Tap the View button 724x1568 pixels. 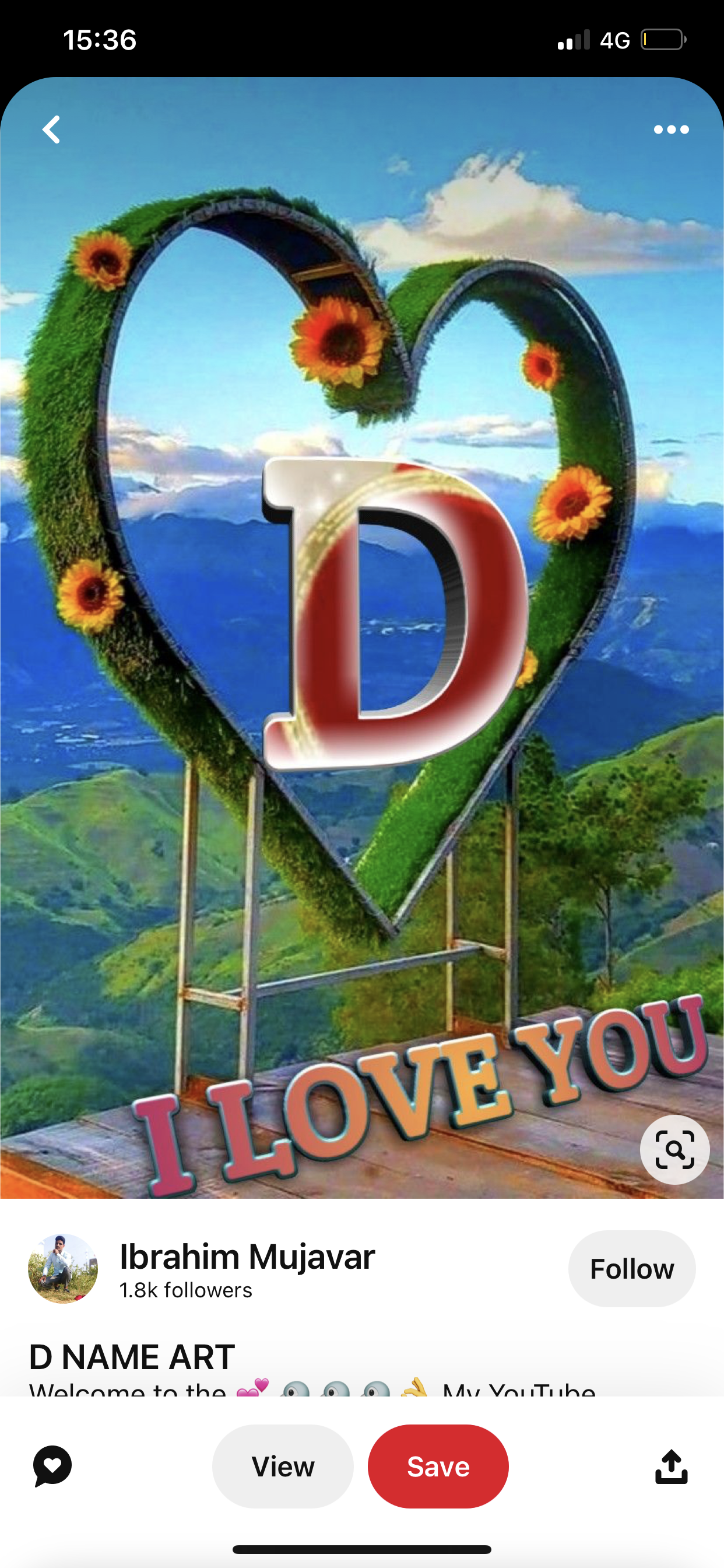(x=283, y=1466)
